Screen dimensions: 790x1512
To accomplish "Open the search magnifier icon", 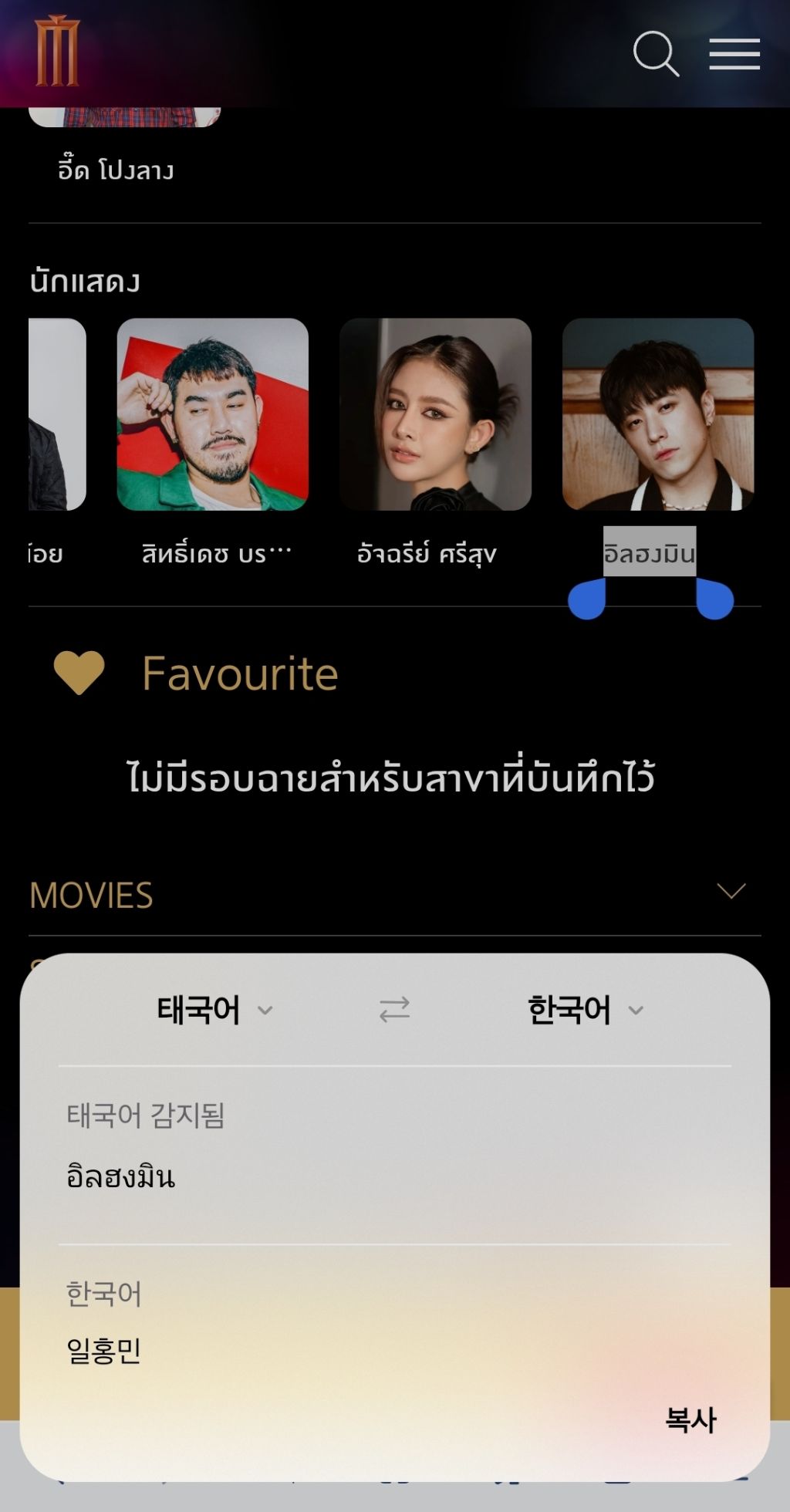I will [x=655, y=53].
